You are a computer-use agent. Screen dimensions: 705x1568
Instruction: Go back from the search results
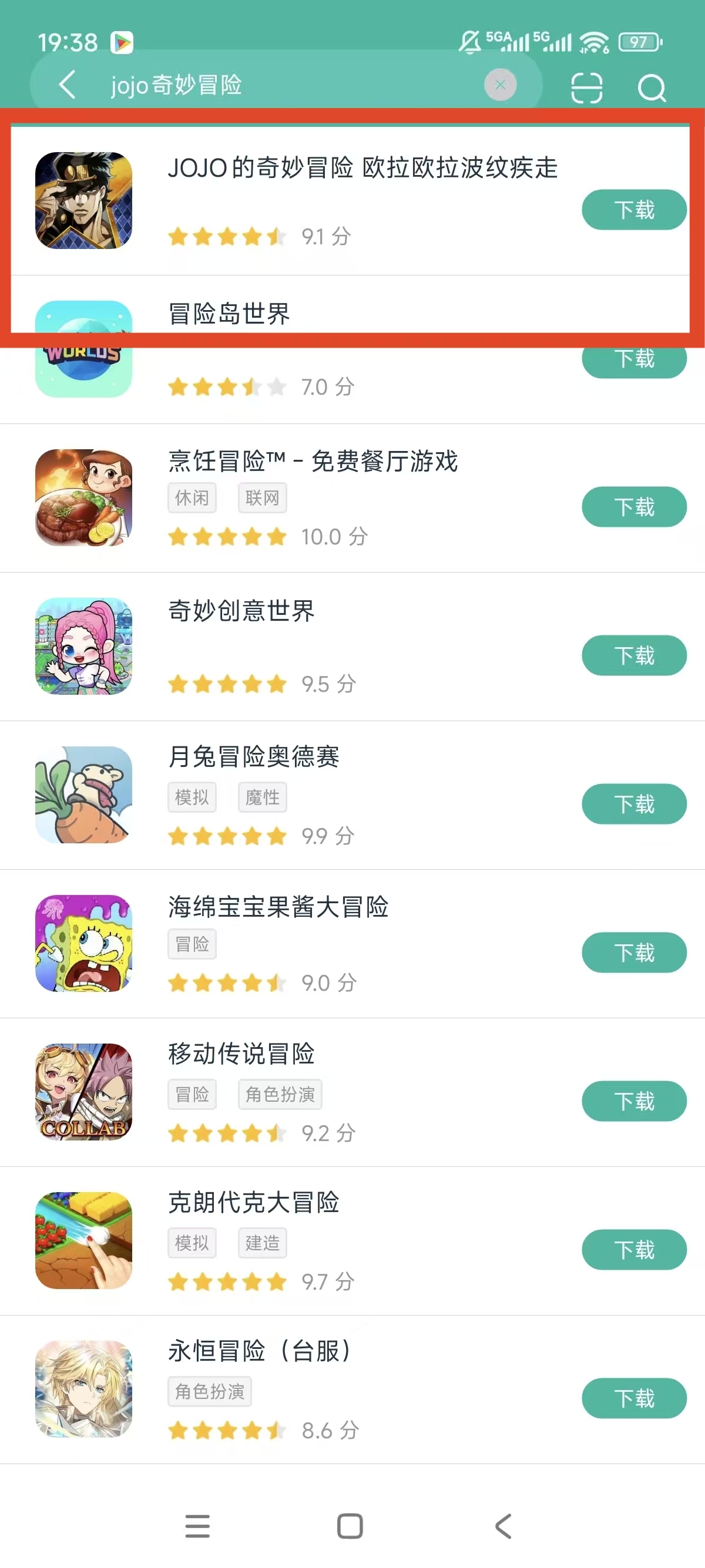click(x=68, y=84)
